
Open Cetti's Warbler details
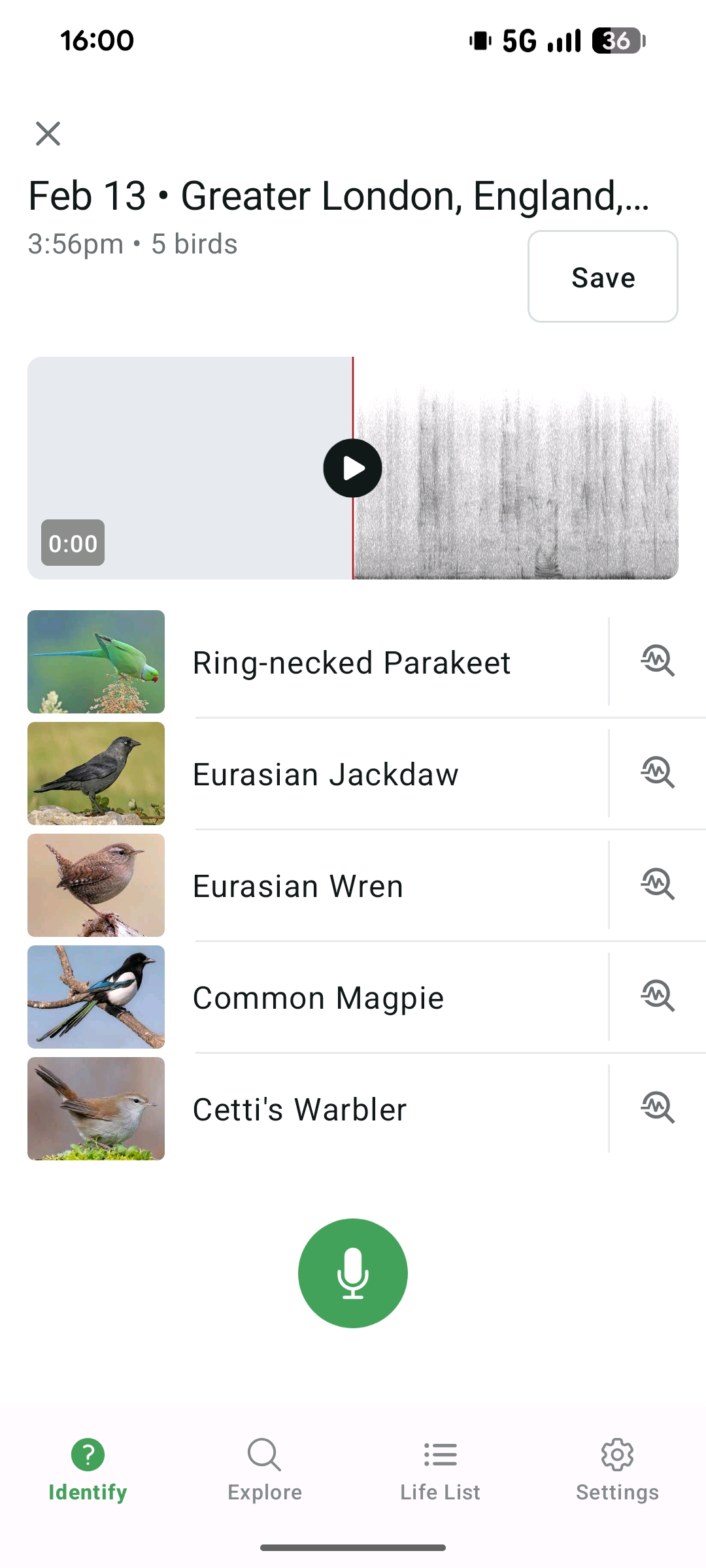point(299,1109)
